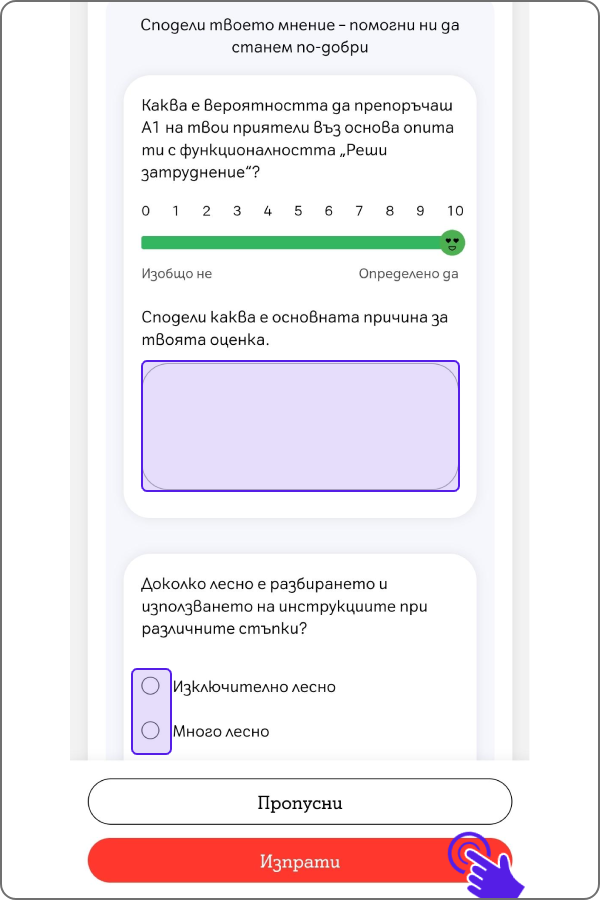Focus the text field for the rating reason
This screenshot has width=600, height=900.
[300, 426]
